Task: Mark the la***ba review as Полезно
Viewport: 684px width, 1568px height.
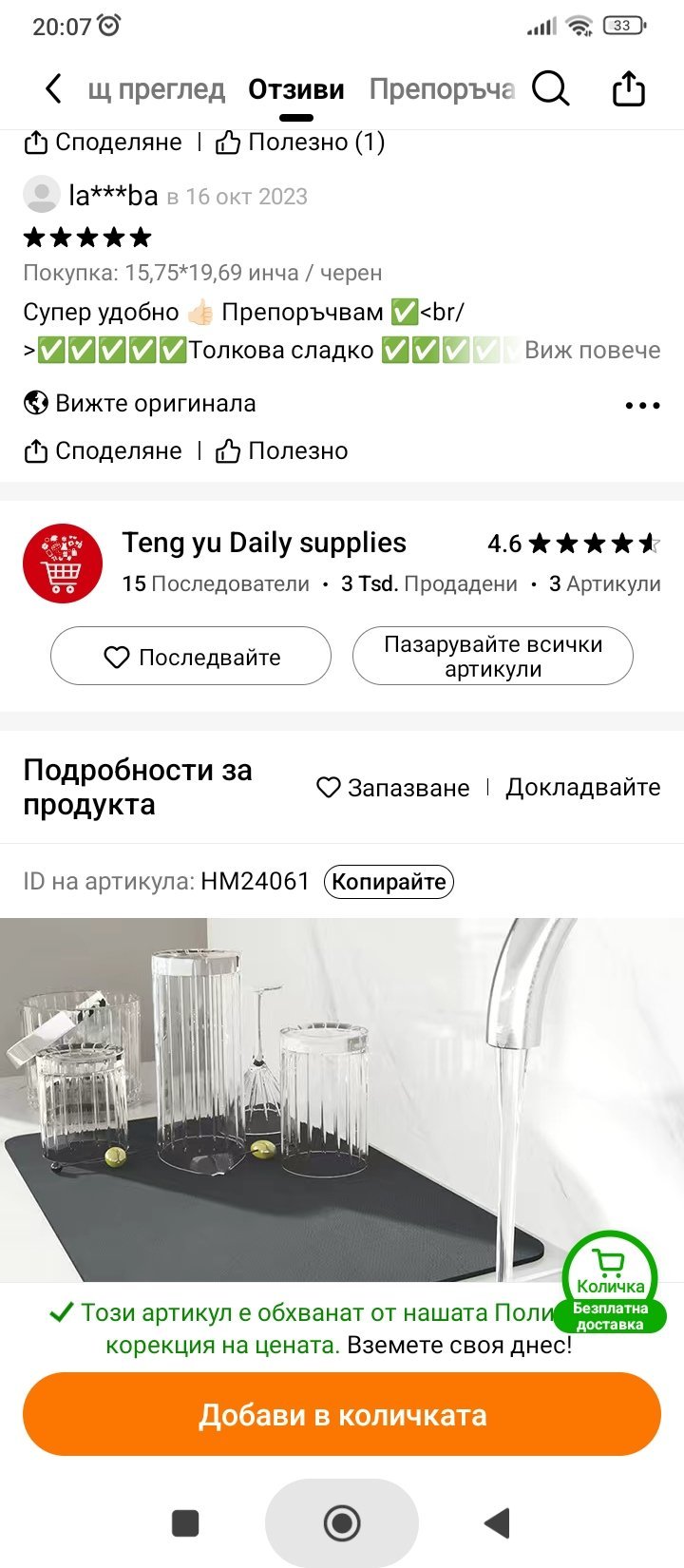Action: [x=282, y=450]
